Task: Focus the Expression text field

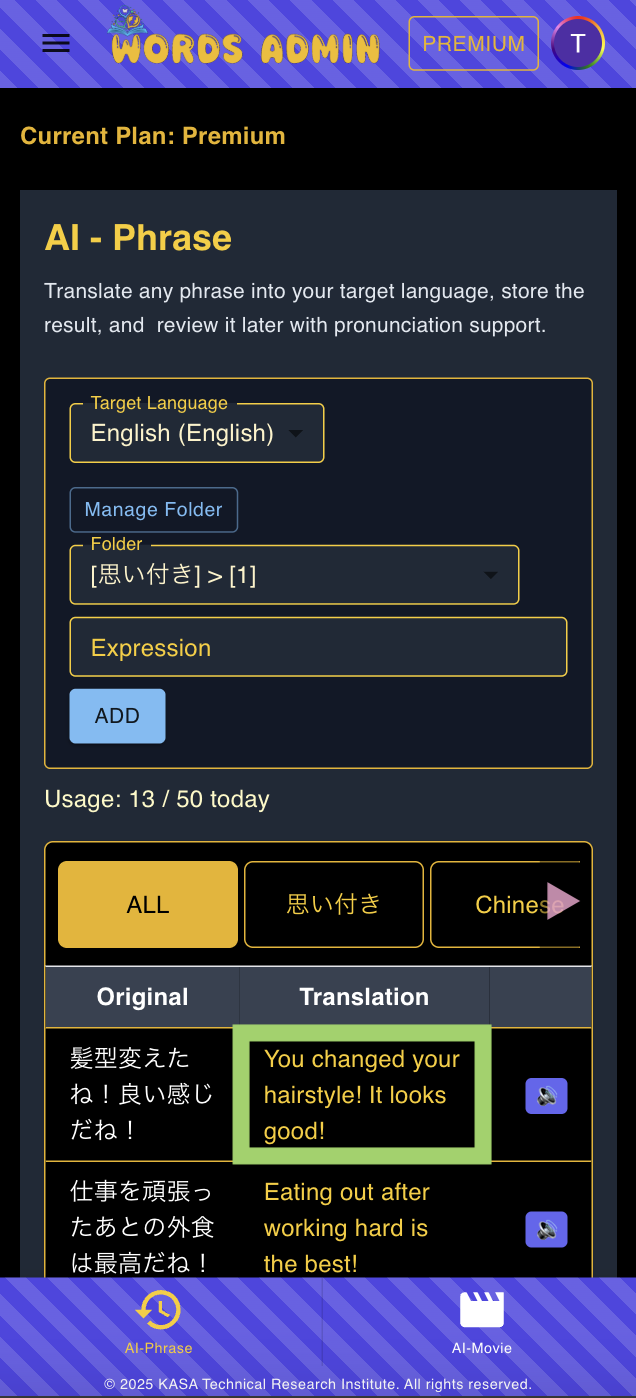Action: (318, 647)
